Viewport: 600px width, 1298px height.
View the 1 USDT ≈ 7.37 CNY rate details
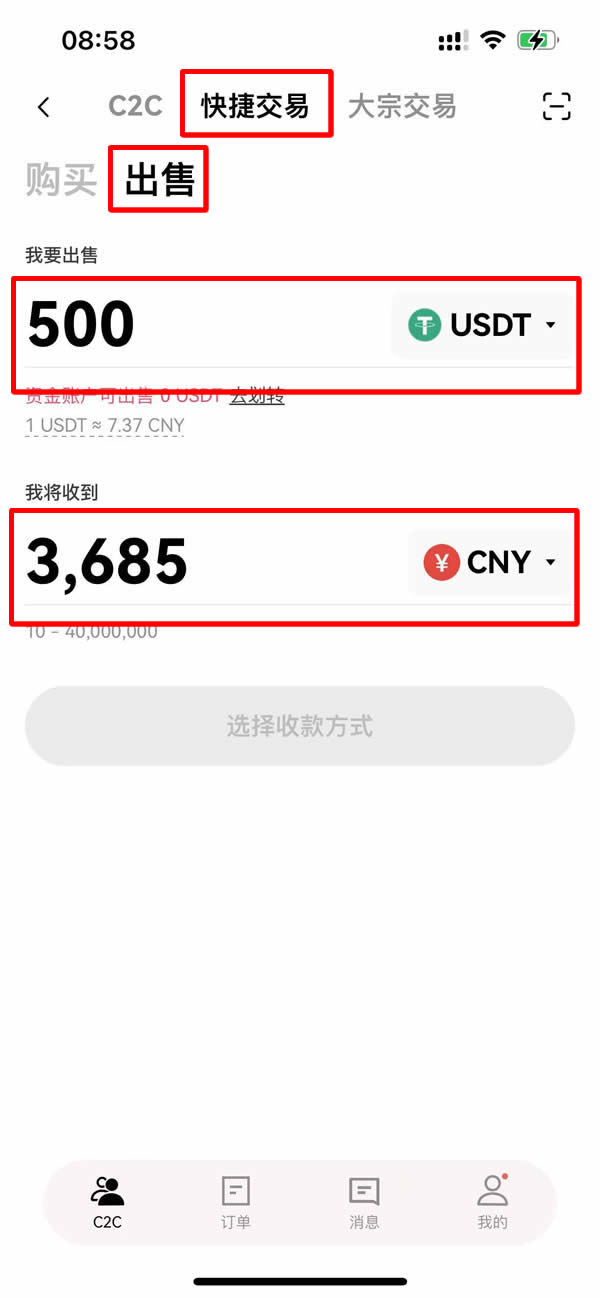tap(105, 426)
